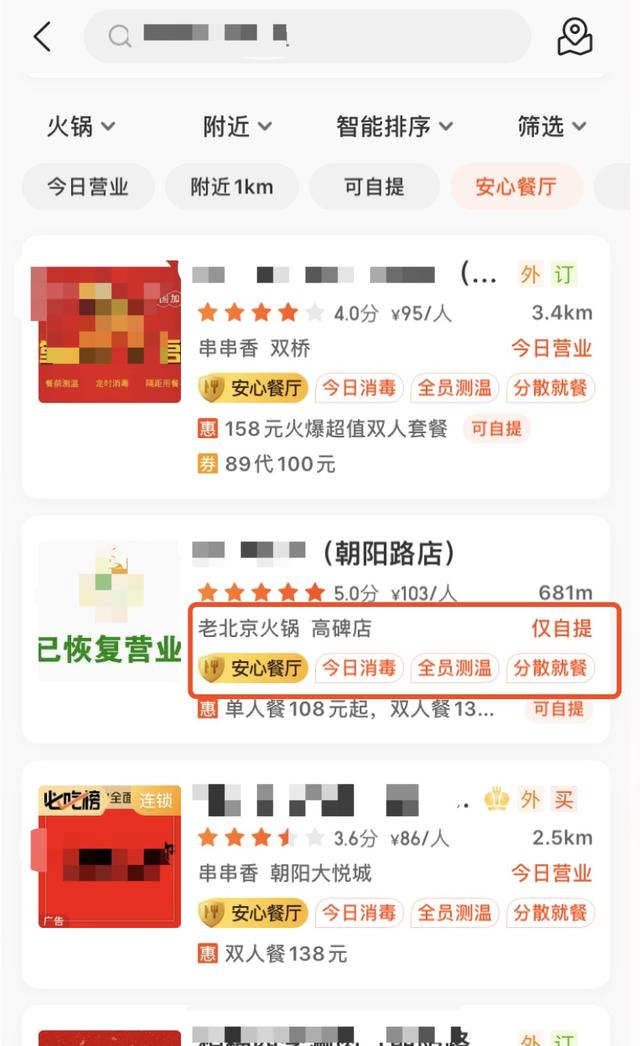The height and width of the screenshot is (1046, 640).
Task: Select the 附近1km filter chip
Action: [x=232, y=187]
